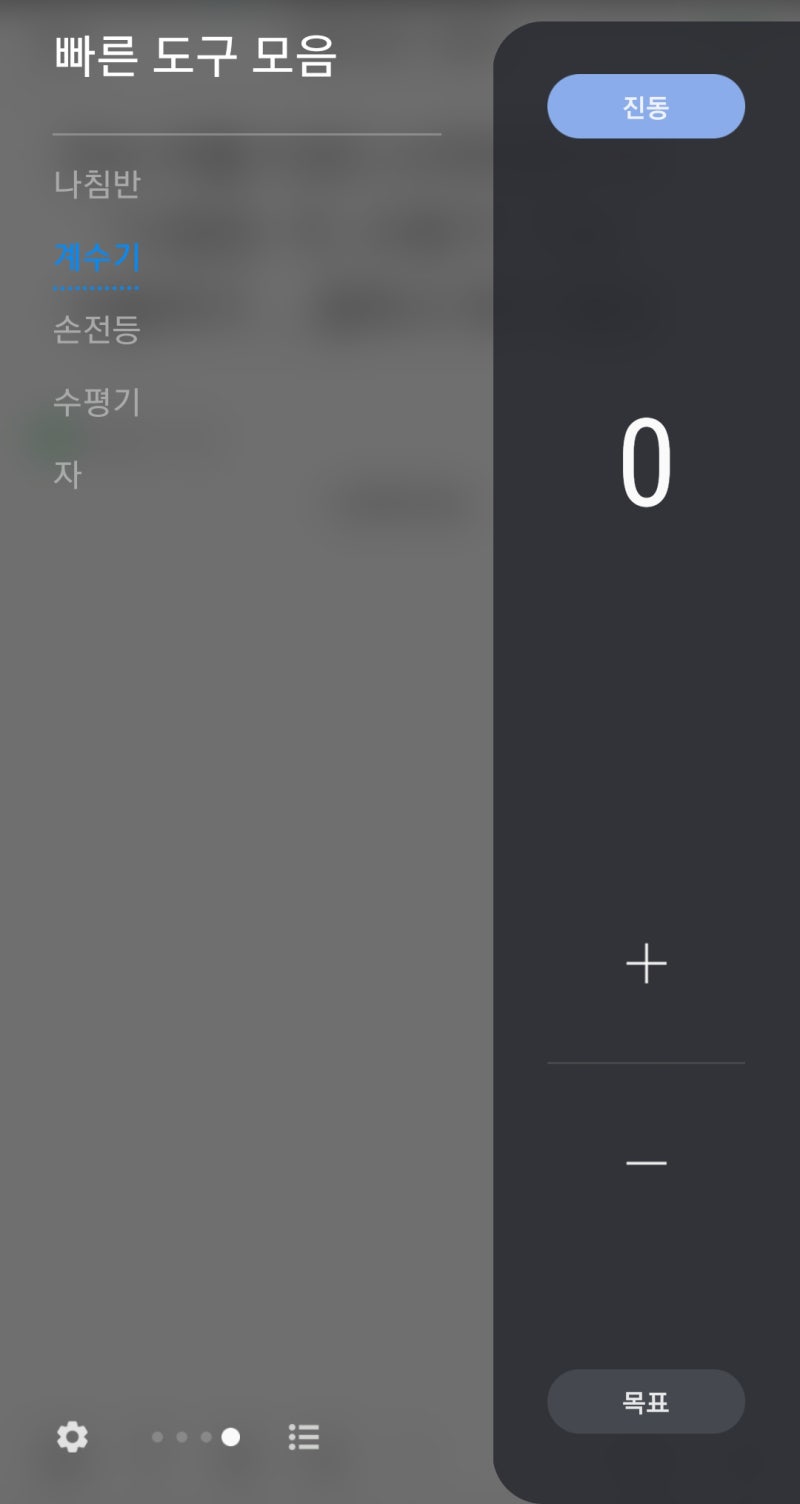Open edge panel settings gear

point(72,1437)
